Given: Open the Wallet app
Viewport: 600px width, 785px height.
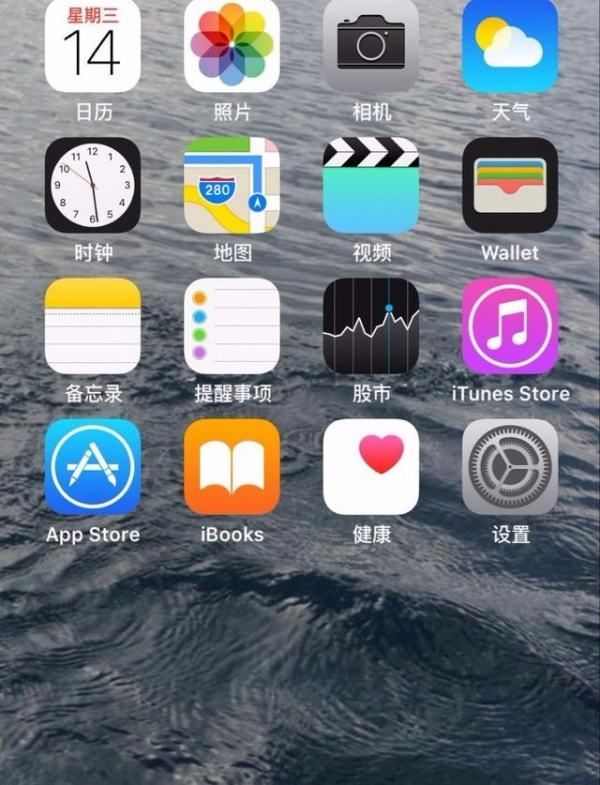Looking at the screenshot, I should point(510,185).
